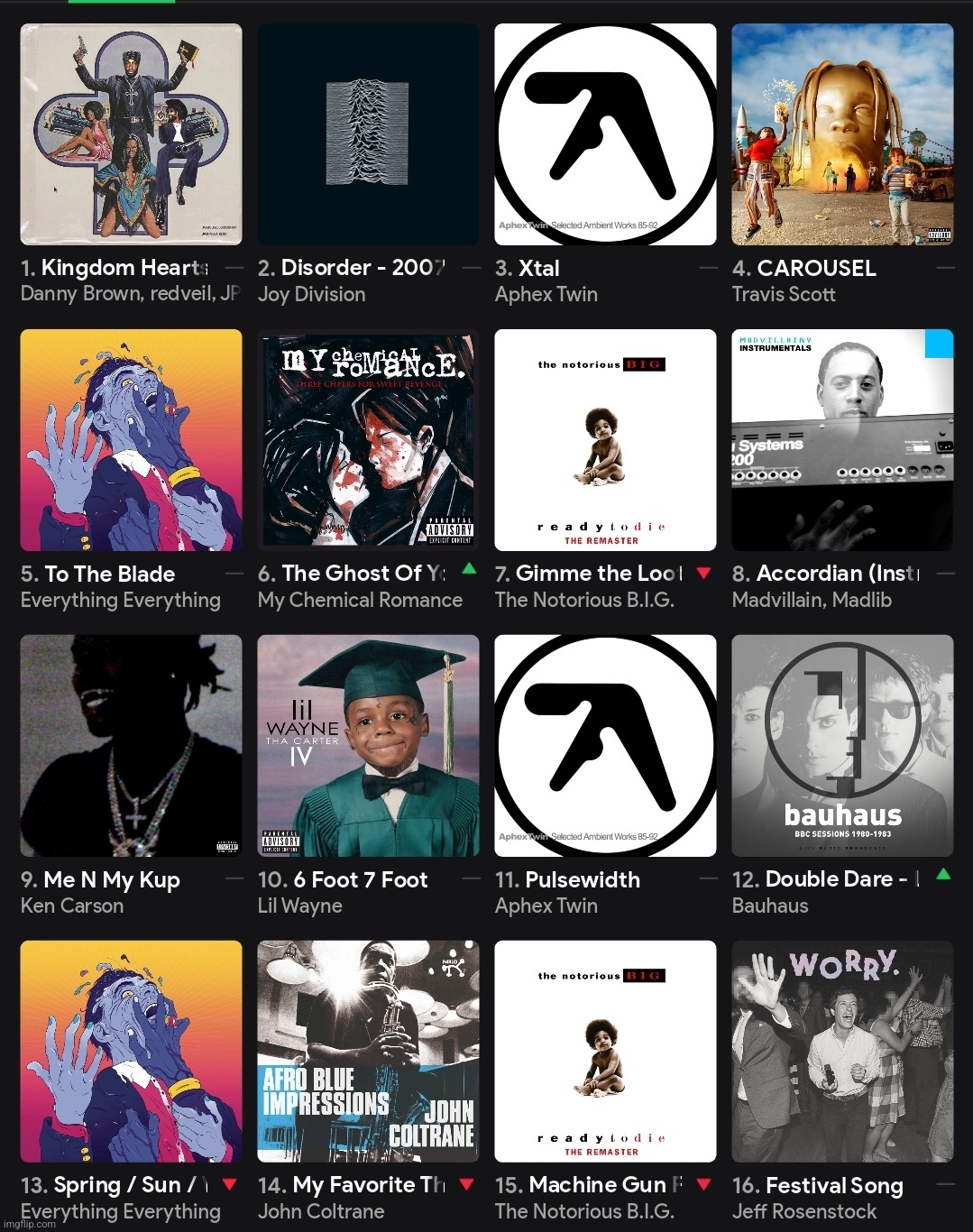This screenshot has width=973, height=1232.
Task: View Me N My Kup by Ken Carson
Action: click(x=131, y=746)
